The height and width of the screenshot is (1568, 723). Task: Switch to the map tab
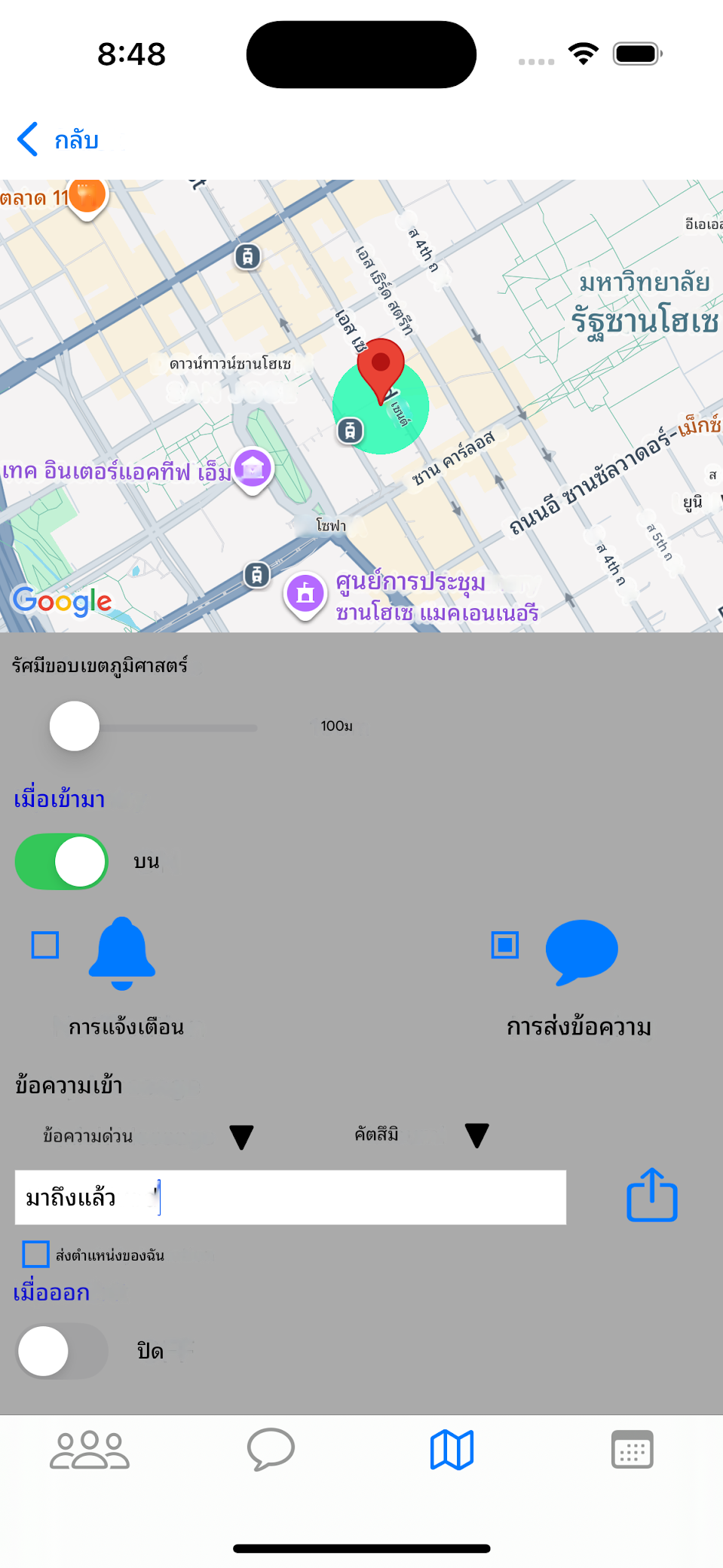tap(451, 1447)
